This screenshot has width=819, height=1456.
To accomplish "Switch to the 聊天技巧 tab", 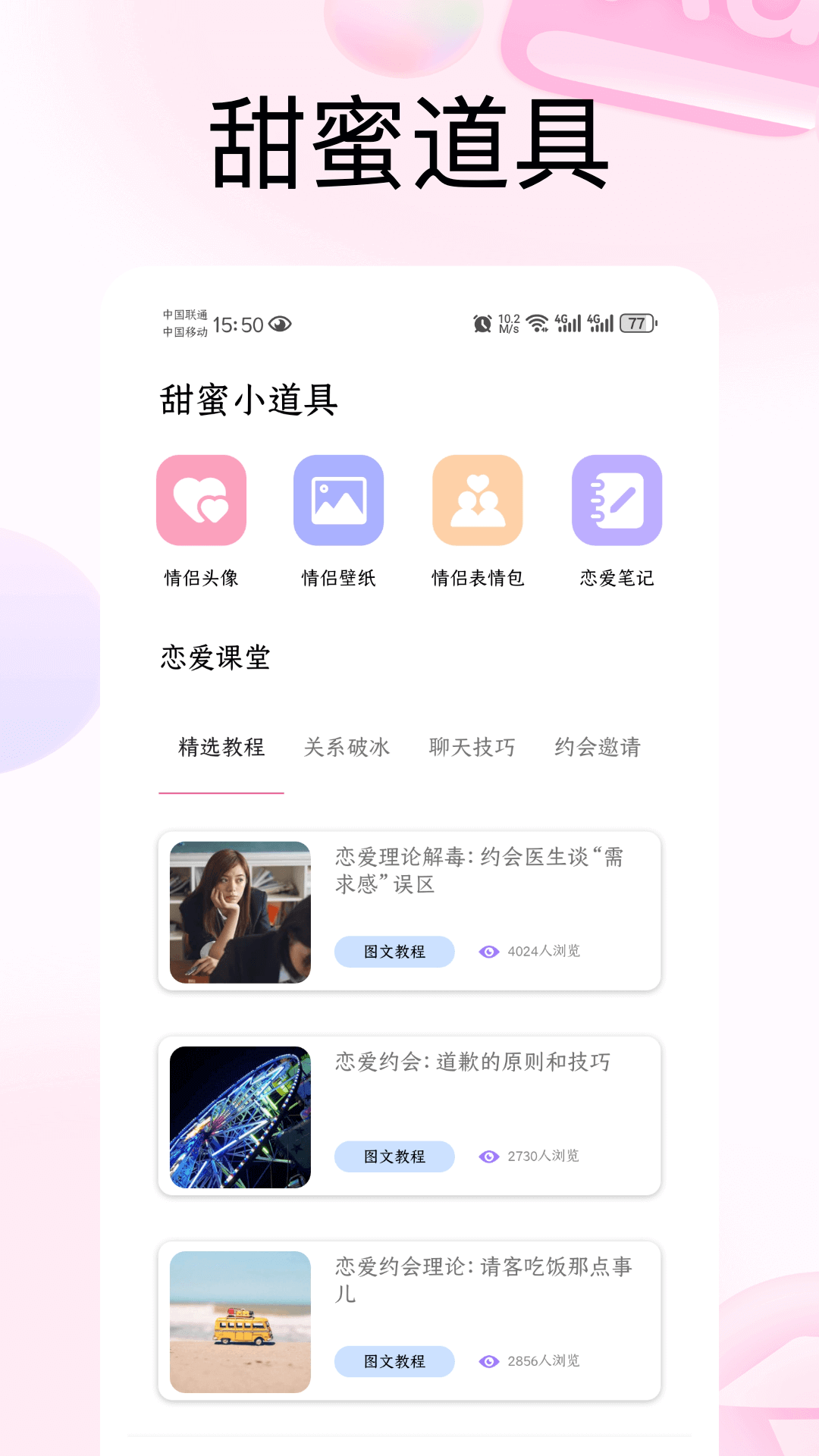I will [x=471, y=747].
